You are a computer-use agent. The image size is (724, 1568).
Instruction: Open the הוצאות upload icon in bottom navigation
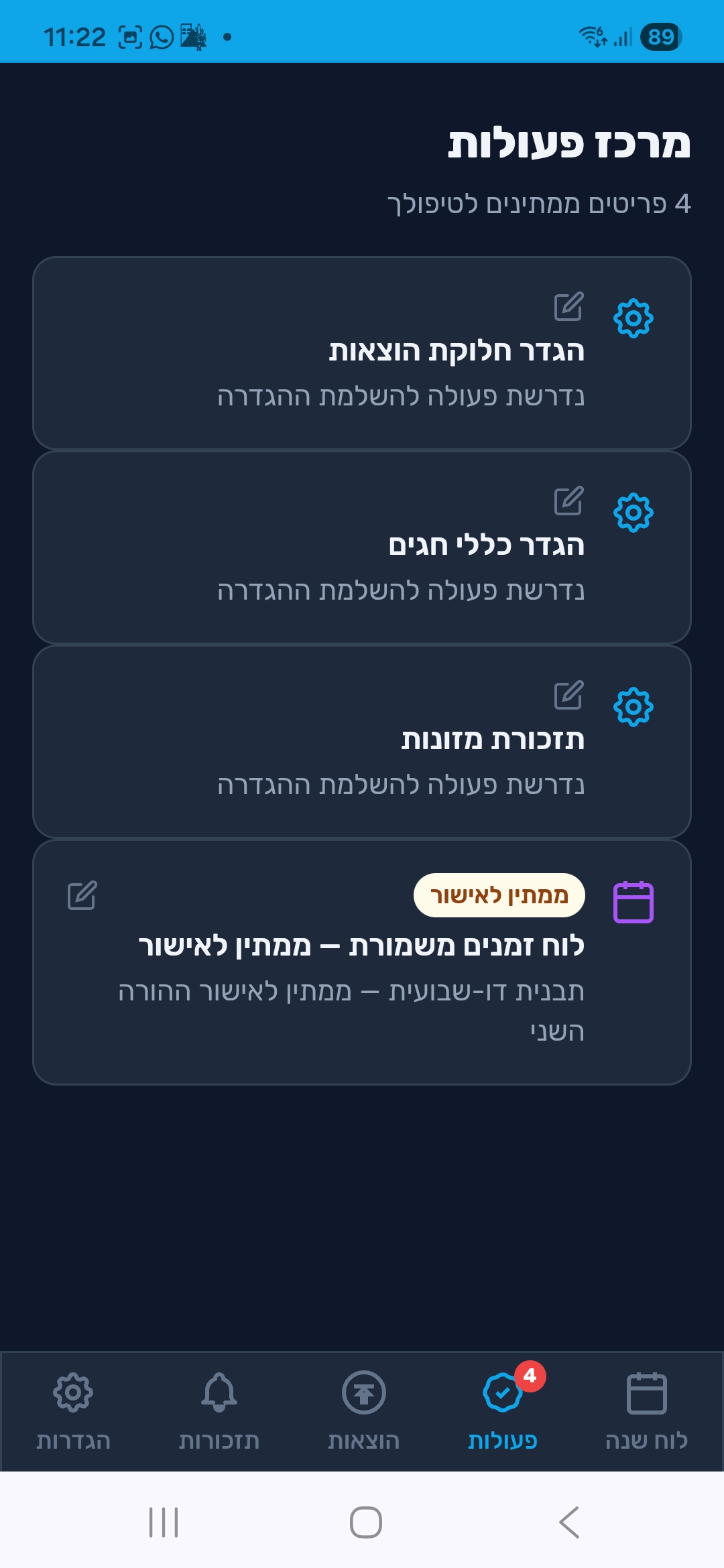(x=362, y=1393)
